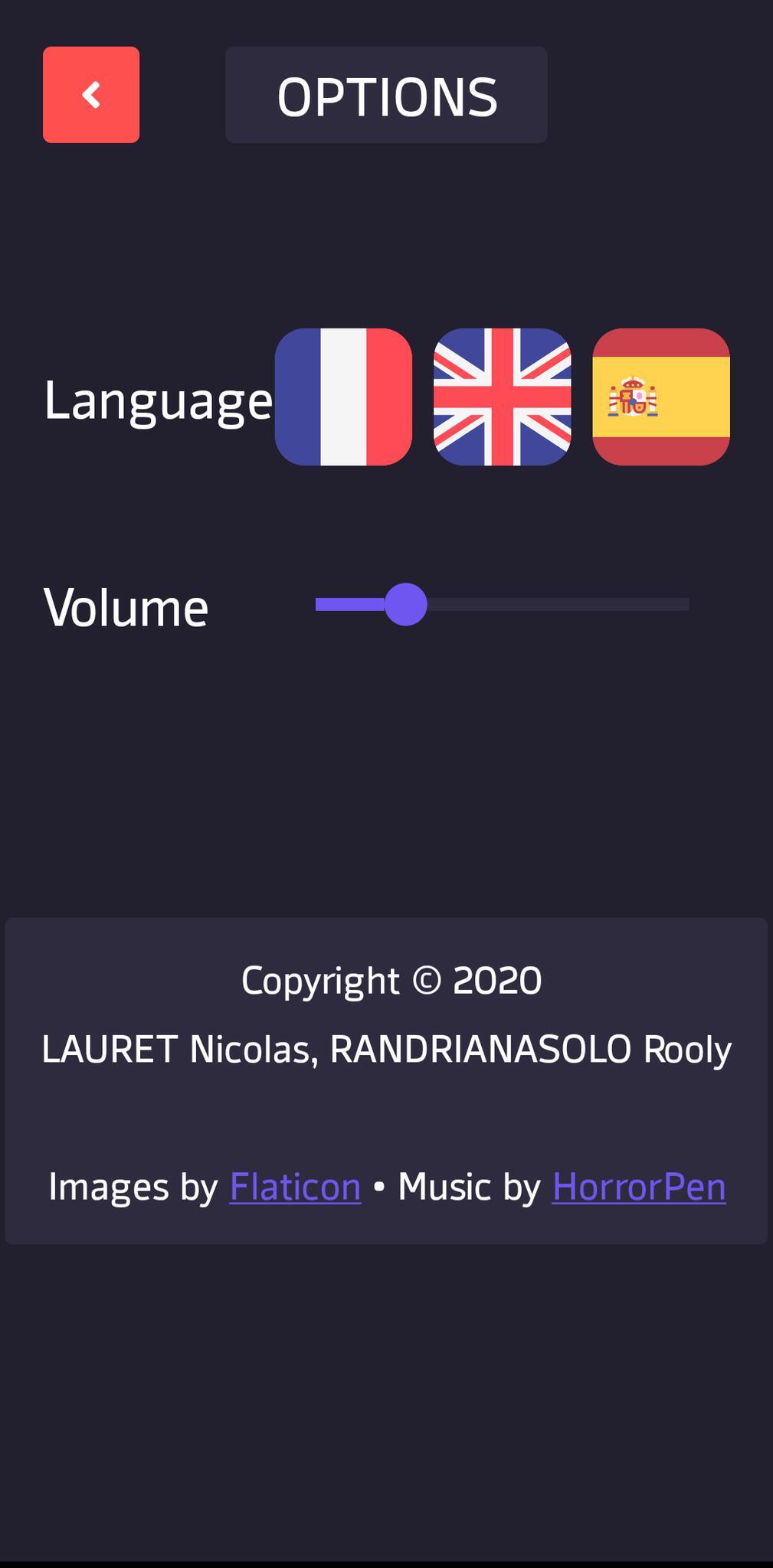Go back using the red arrow button
The height and width of the screenshot is (1568, 773).
pyautogui.click(x=91, y=95)
